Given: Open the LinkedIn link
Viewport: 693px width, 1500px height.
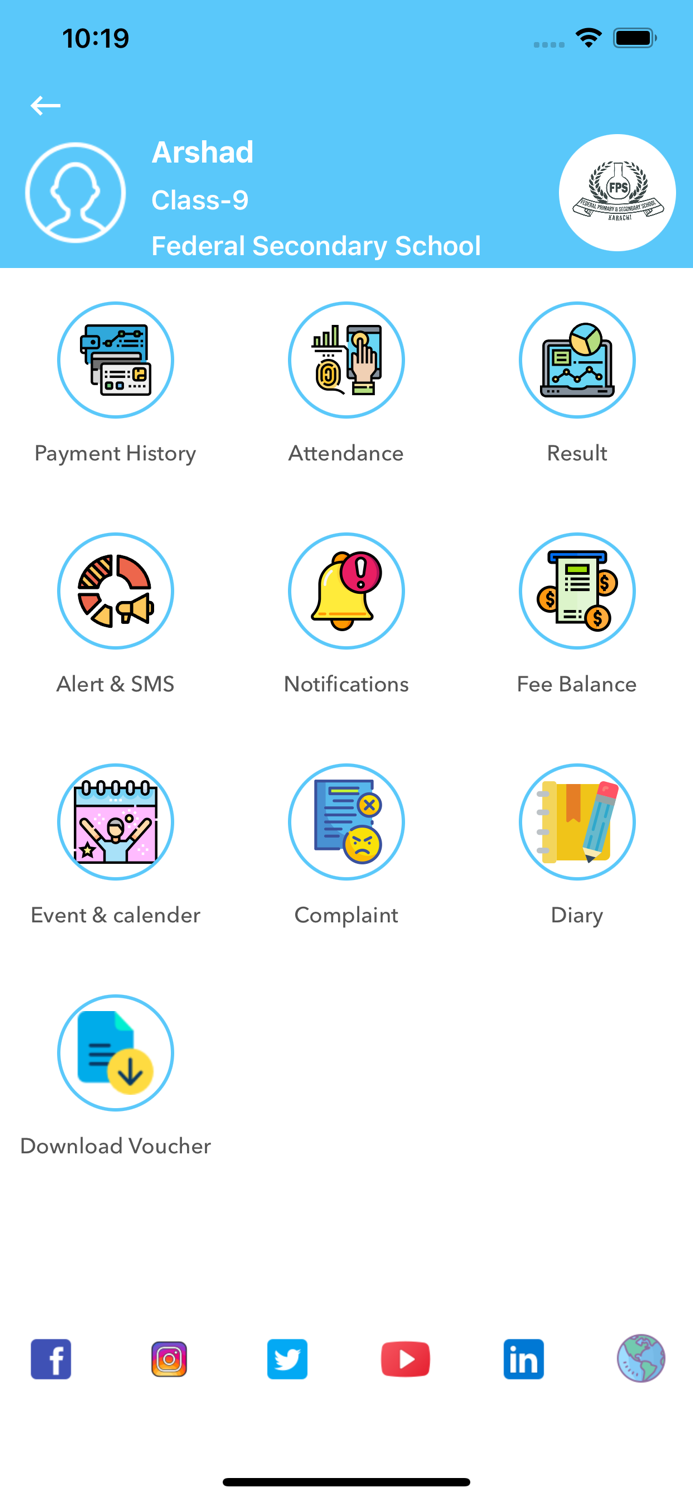Looking at the screenshot, I should click(x=523, y=1359).
